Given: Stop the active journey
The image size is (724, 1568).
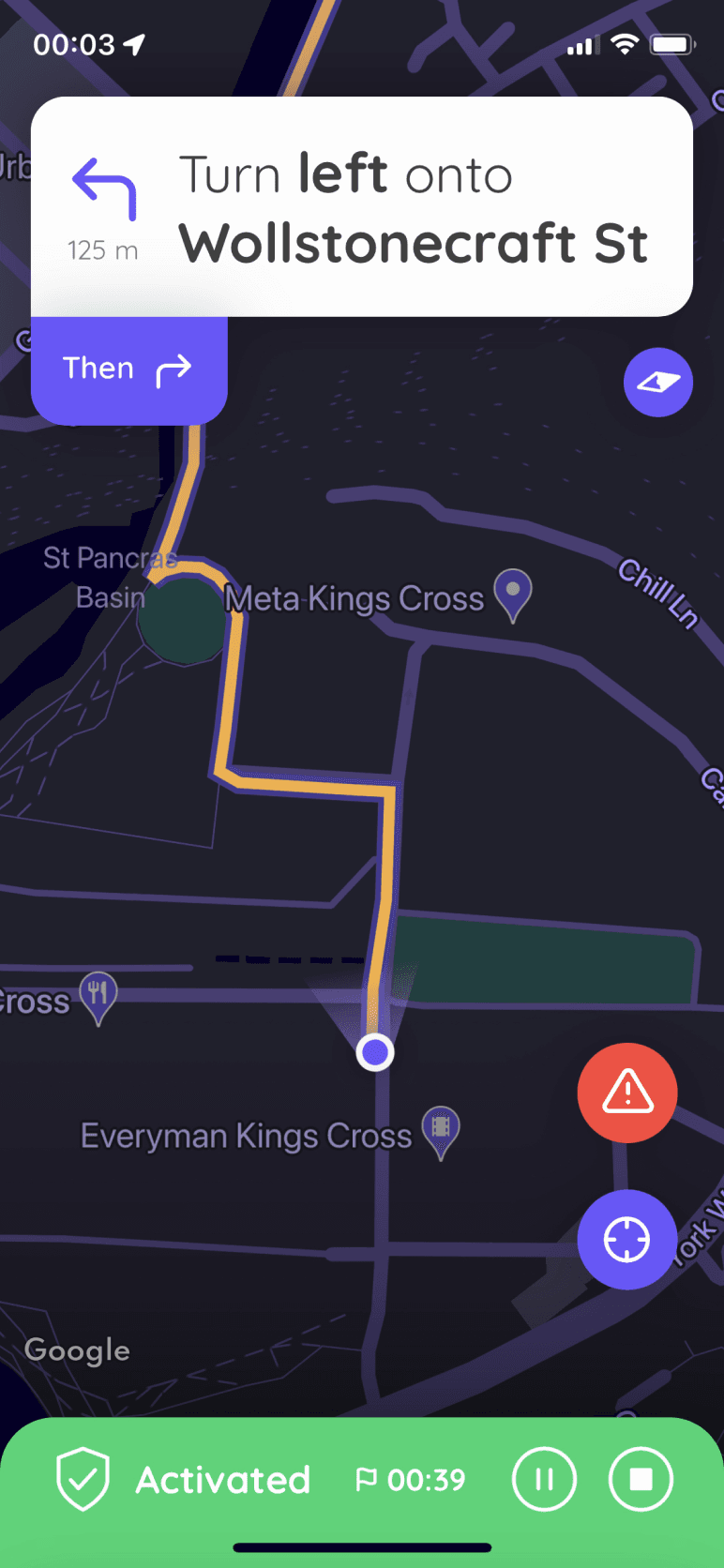Looking at the screenshot, I should tap(641, 1479).
